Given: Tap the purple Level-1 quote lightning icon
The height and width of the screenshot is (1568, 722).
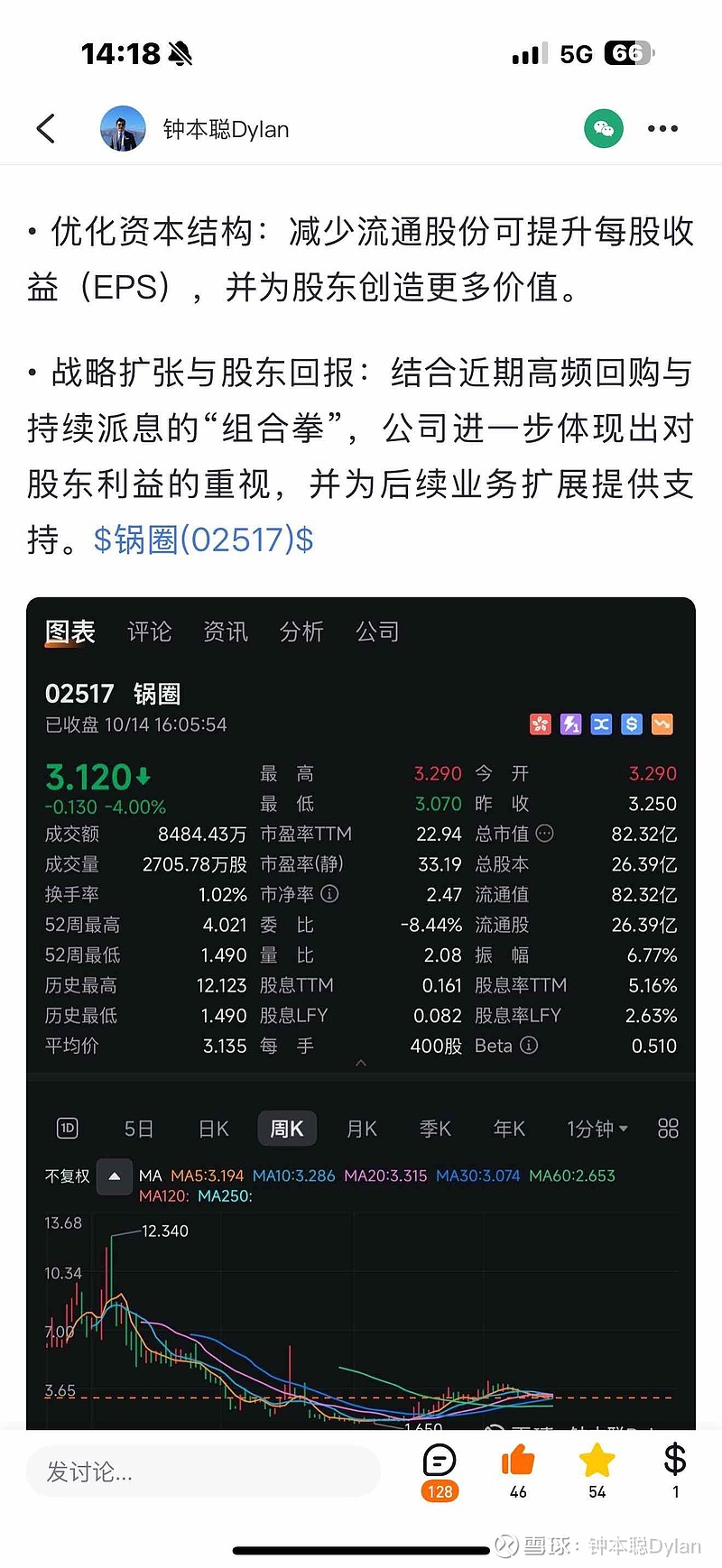Looking at the screenshot, I should [570, 724].
